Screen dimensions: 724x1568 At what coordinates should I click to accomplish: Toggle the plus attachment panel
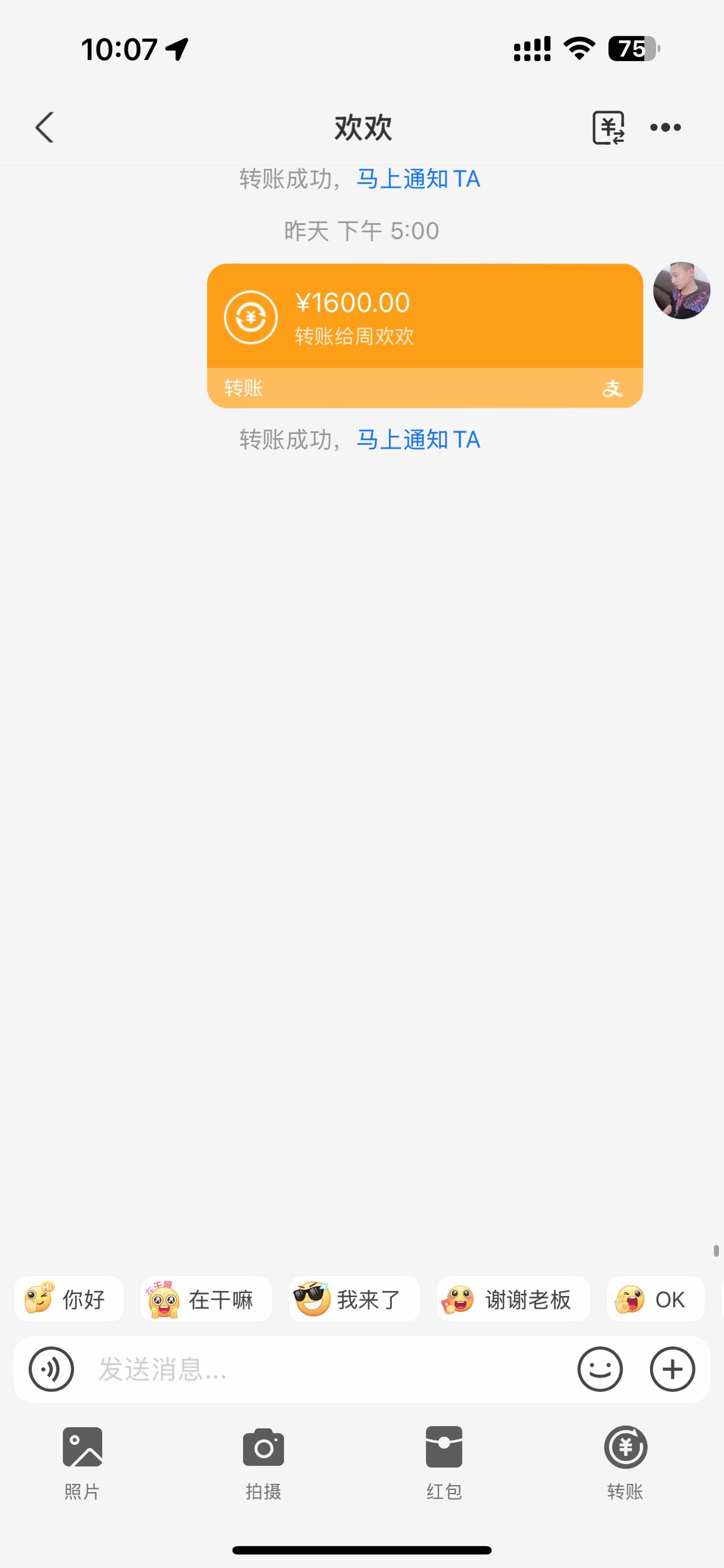click(x=672, y=1370)
